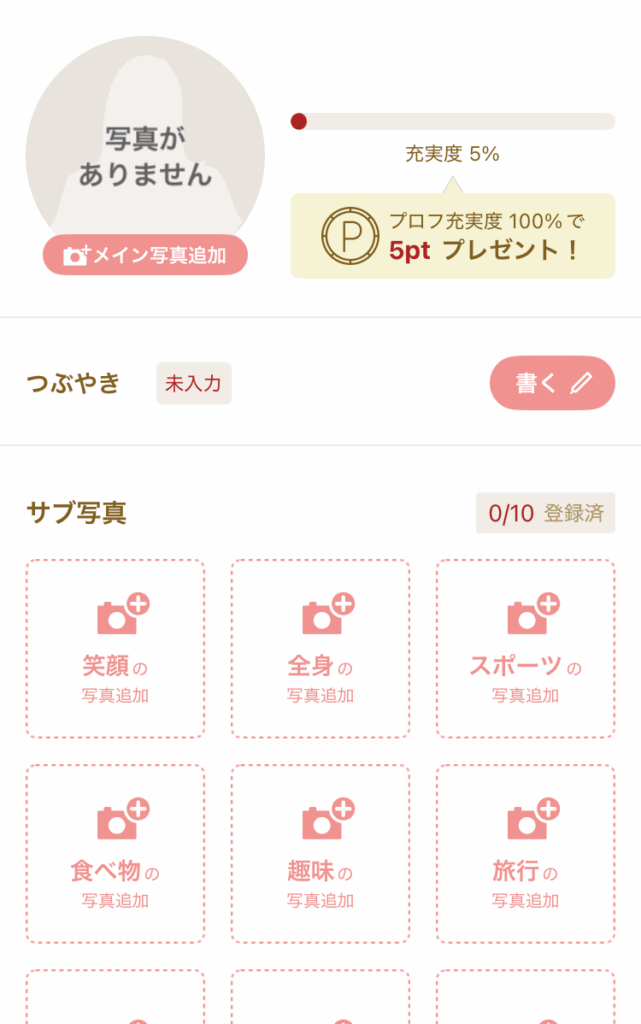The height and width of the screenshot is (1024, 641).
Task: Add a 食べ物 sub photo
Action: point(115,853)
